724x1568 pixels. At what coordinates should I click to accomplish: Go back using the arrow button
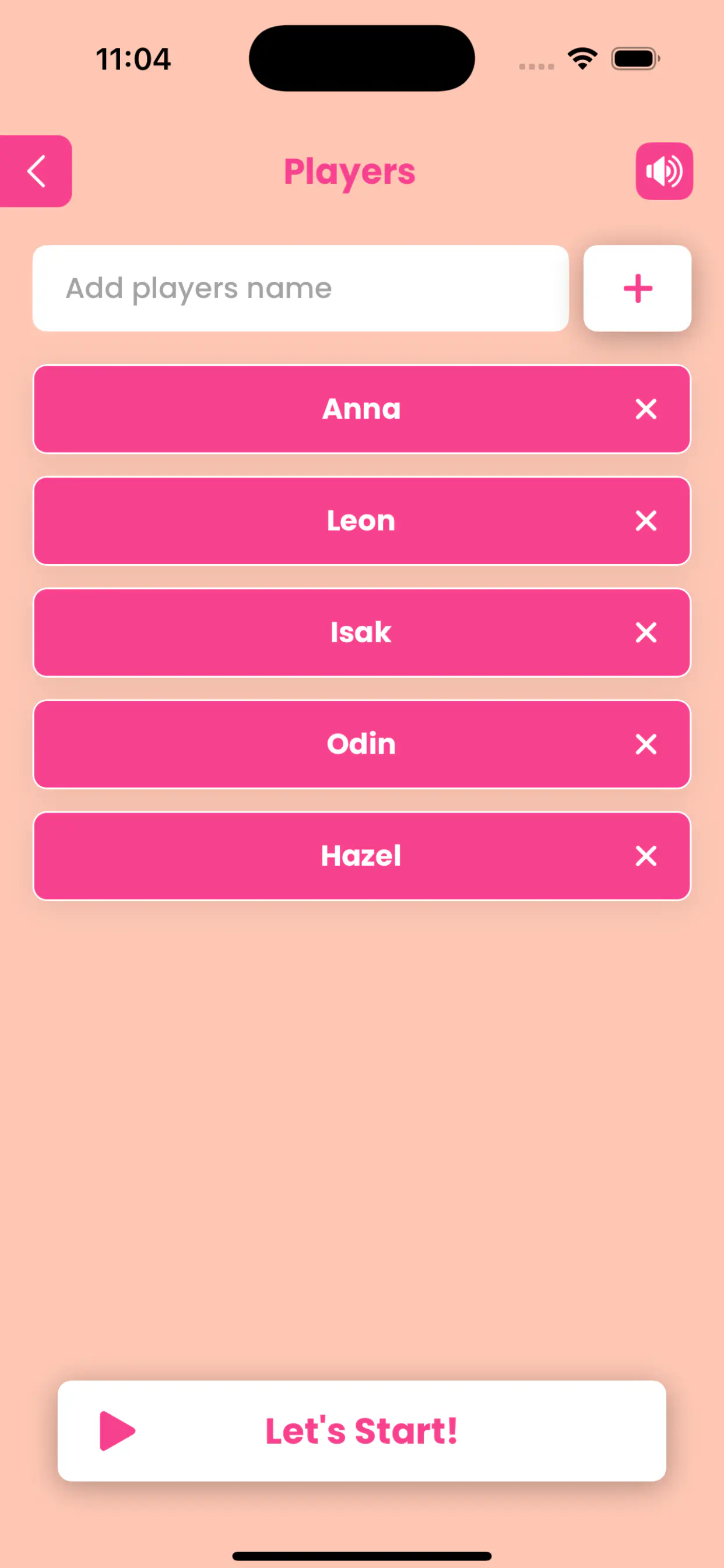pos(36,171)
